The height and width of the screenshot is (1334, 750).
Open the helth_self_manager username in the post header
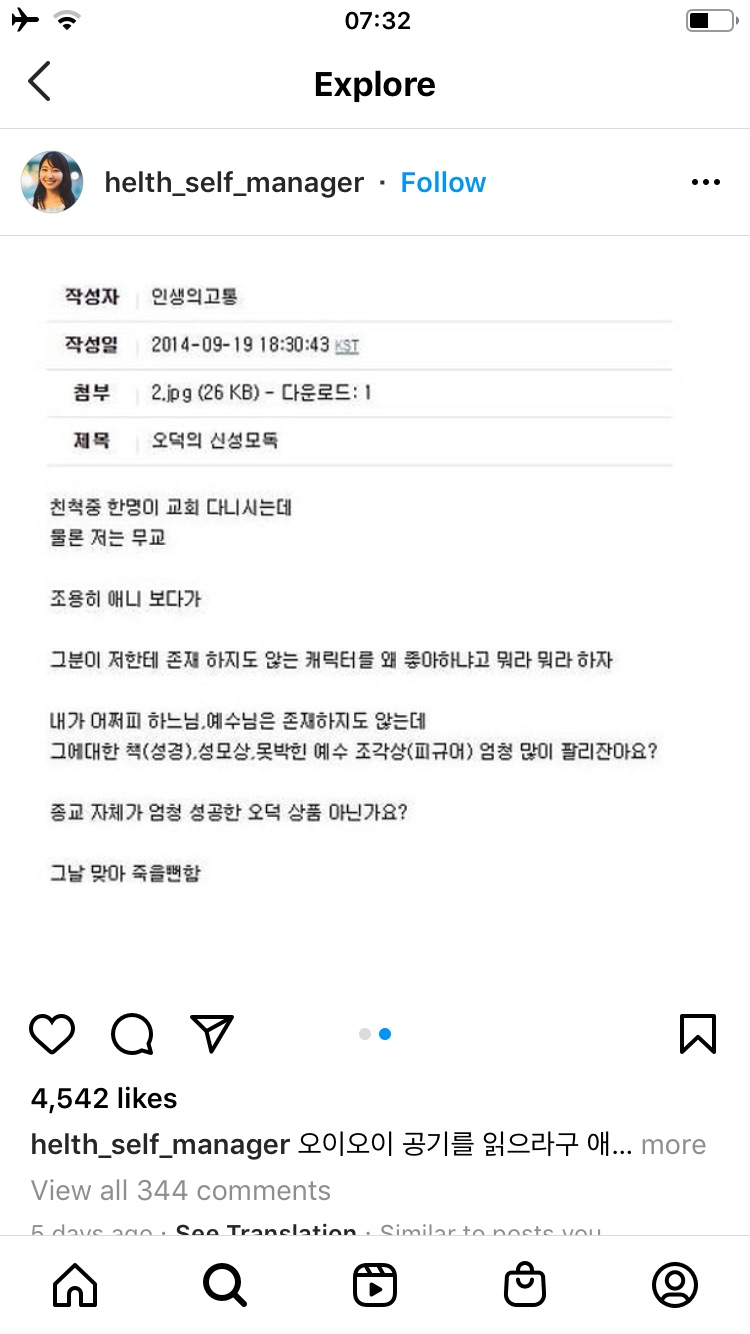point(234,183)
